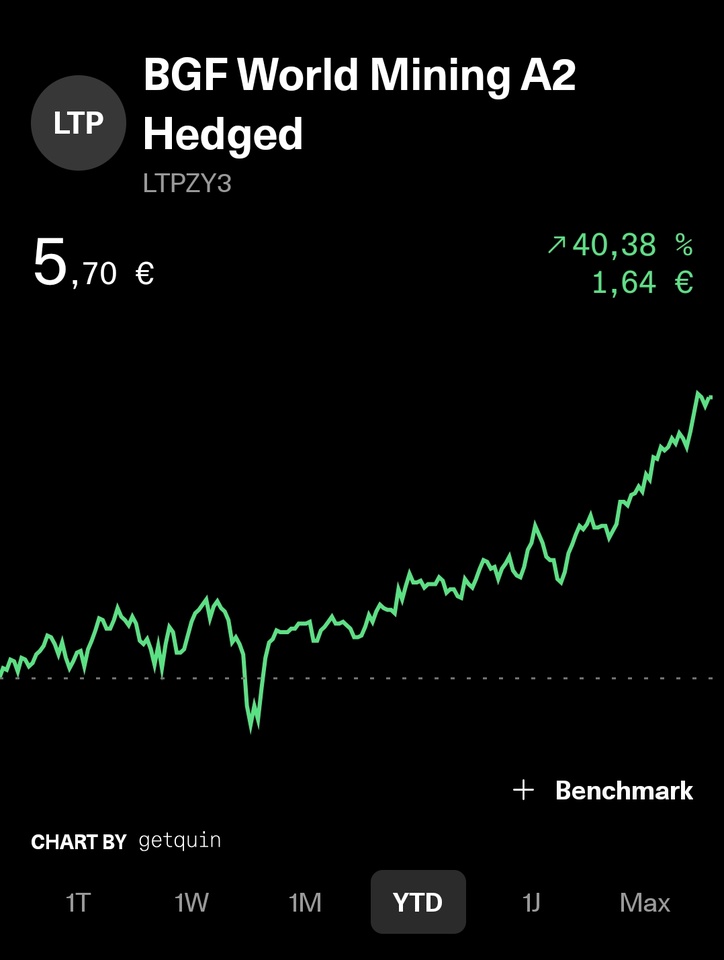
Task: Add a benchmark to the chart
Action: coord(603,791)
